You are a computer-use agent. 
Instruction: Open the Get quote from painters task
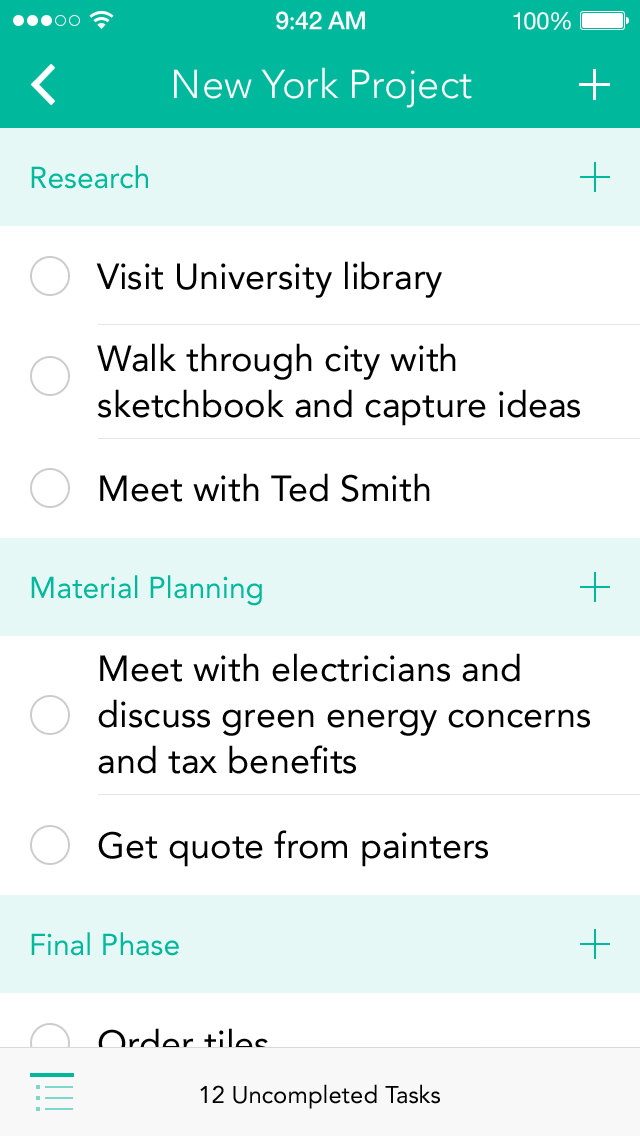(294, 847)
